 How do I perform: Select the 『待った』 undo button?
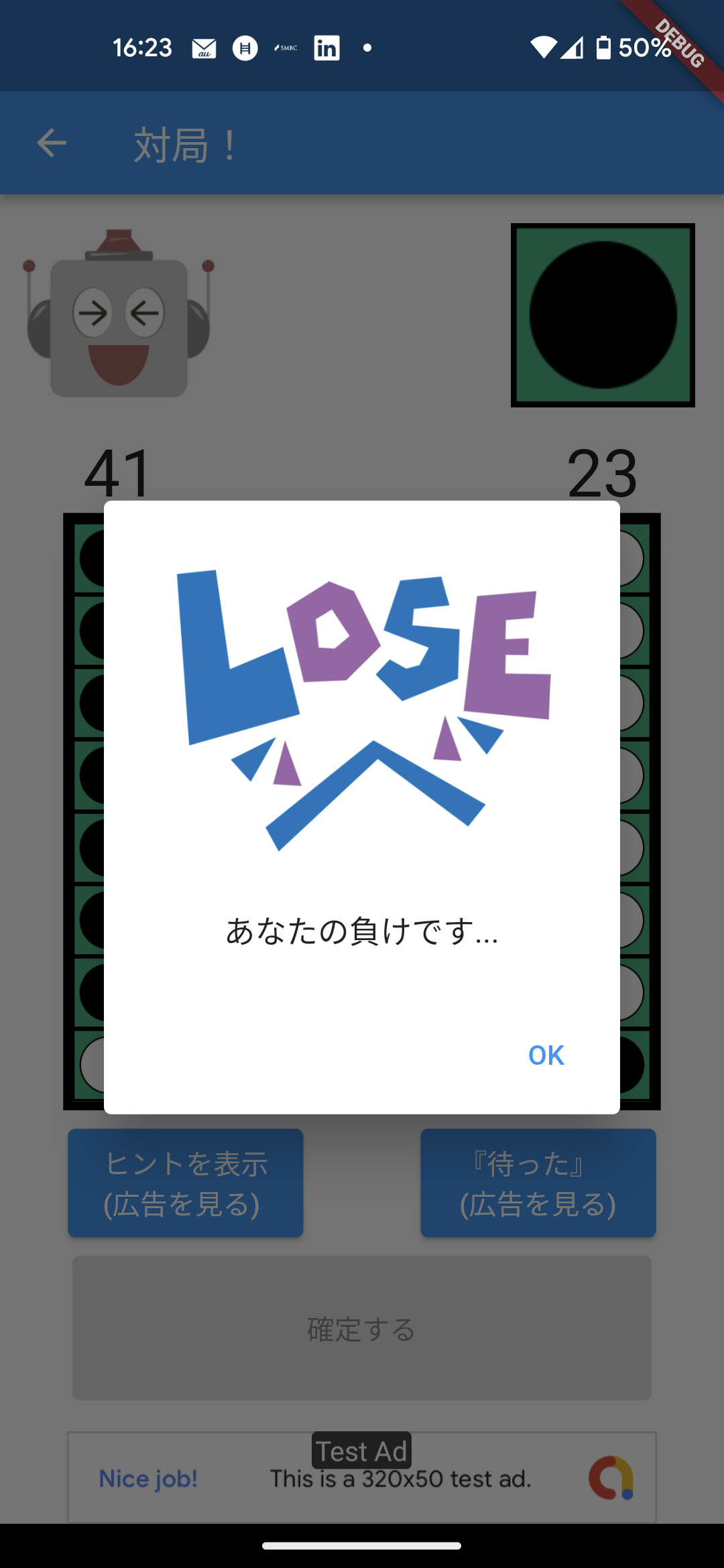[538, 1183]
